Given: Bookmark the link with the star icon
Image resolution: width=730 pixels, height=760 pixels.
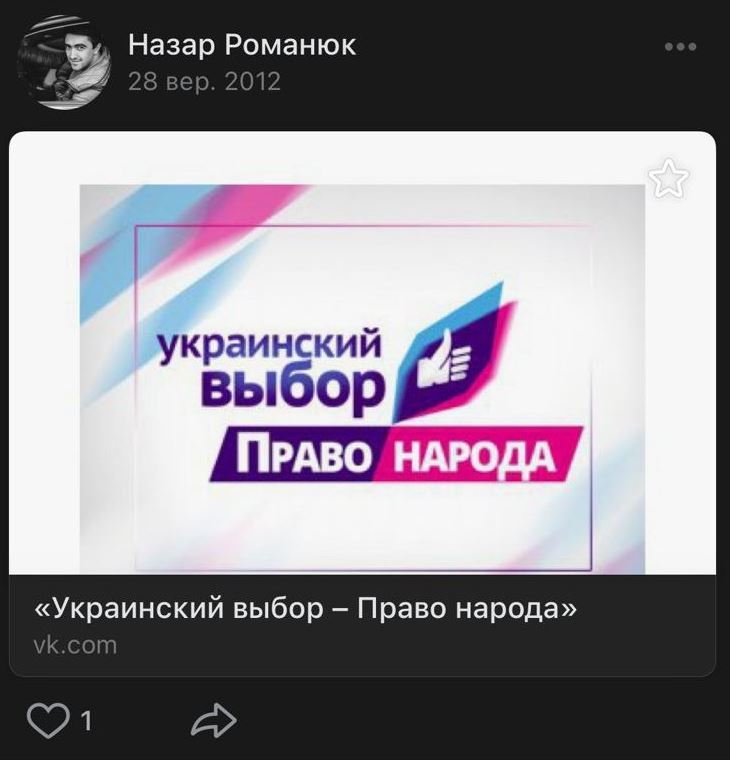Looking at the screenshot, I should 669,178.
